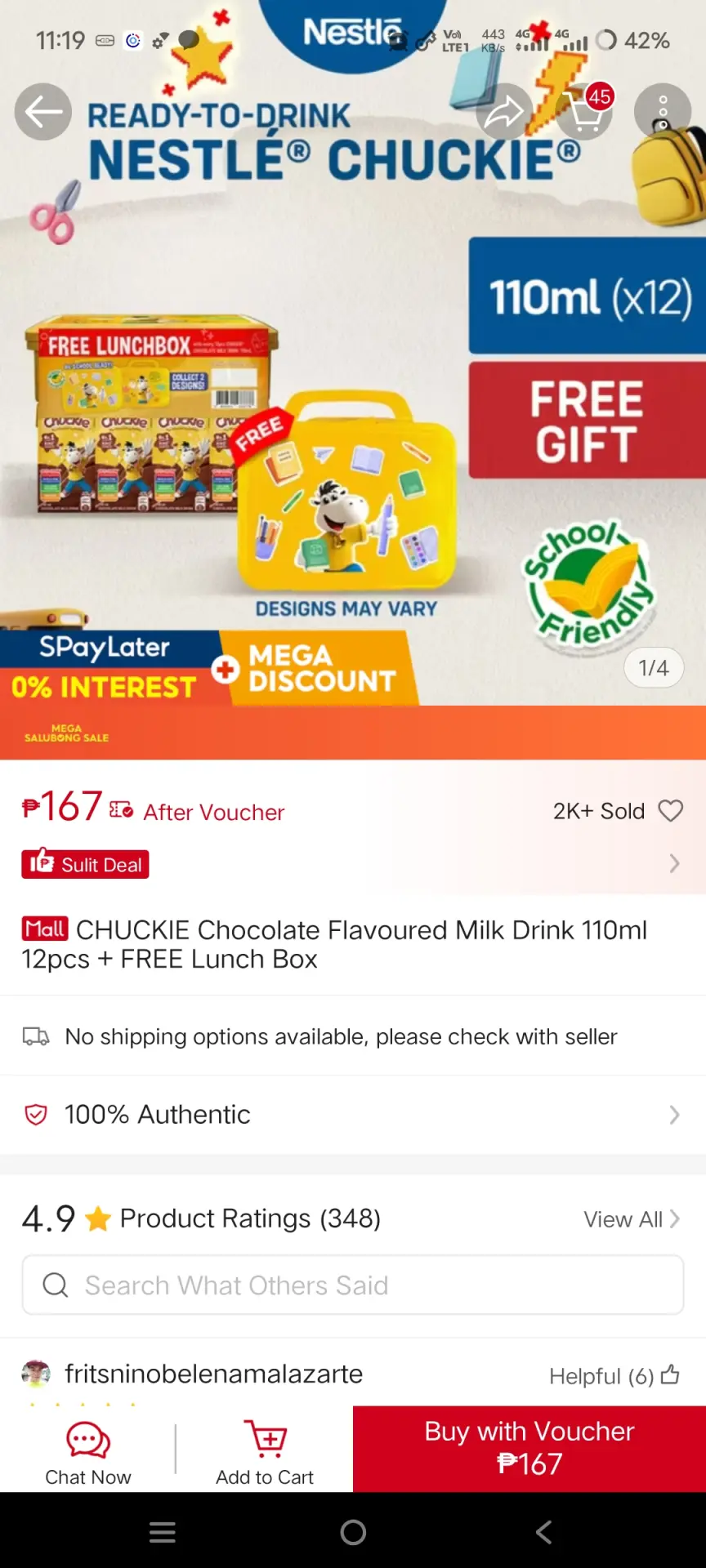The width and height of the screenshot is (706, 1568).
Task: Open the three-dot overflow menu
Action: (663, 112)
